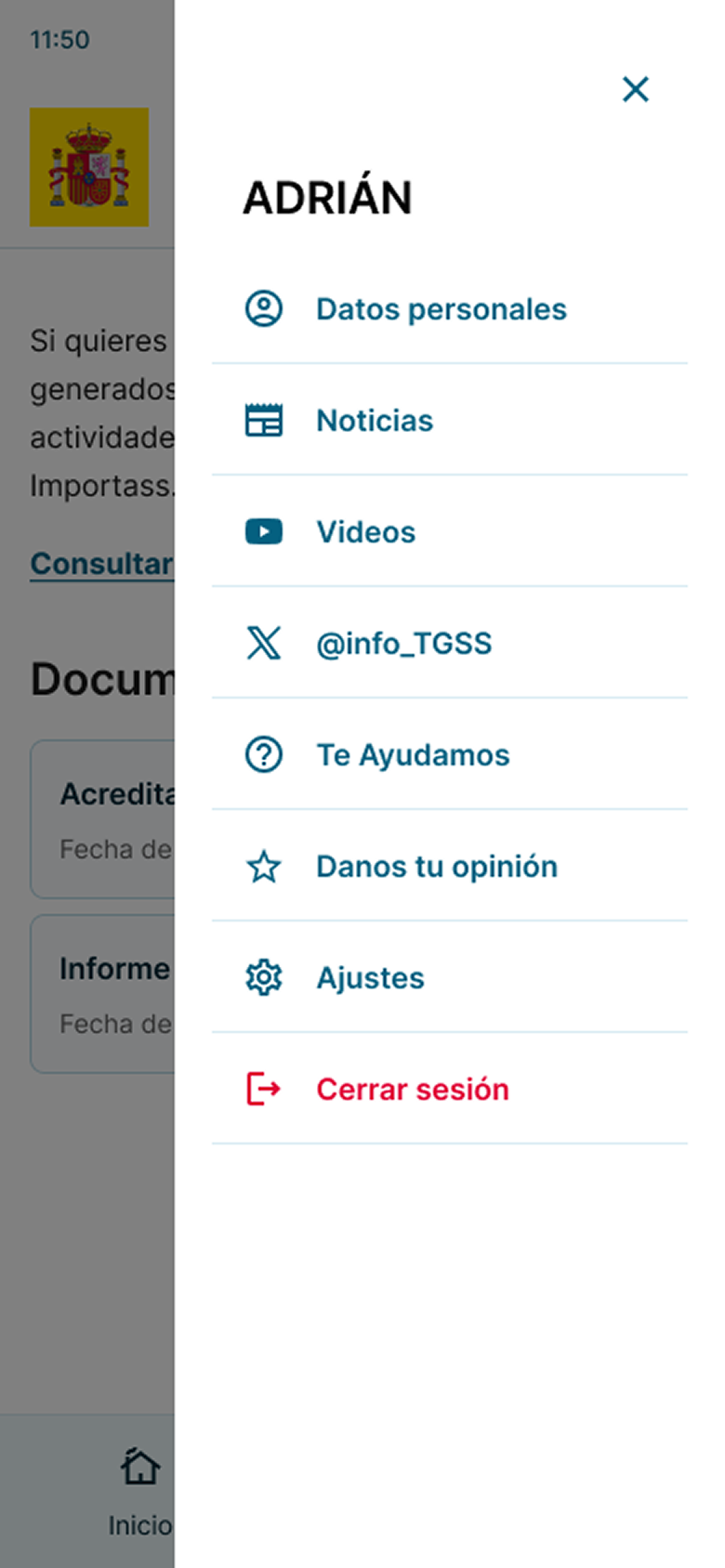
Task: Open Ajustes settings
Action: pyautogui.click(x=370, y=978)
